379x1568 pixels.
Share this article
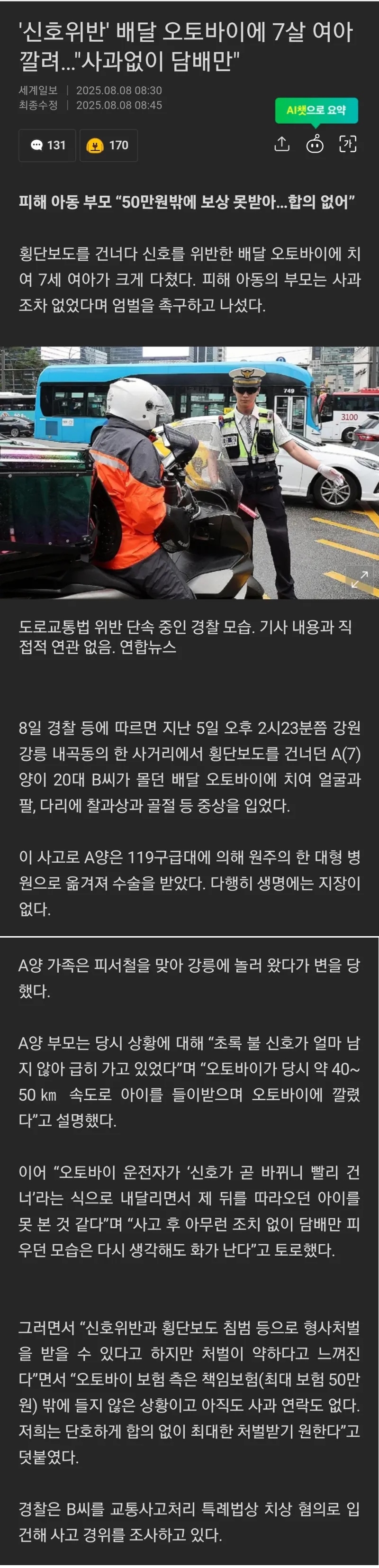(282, 144)
